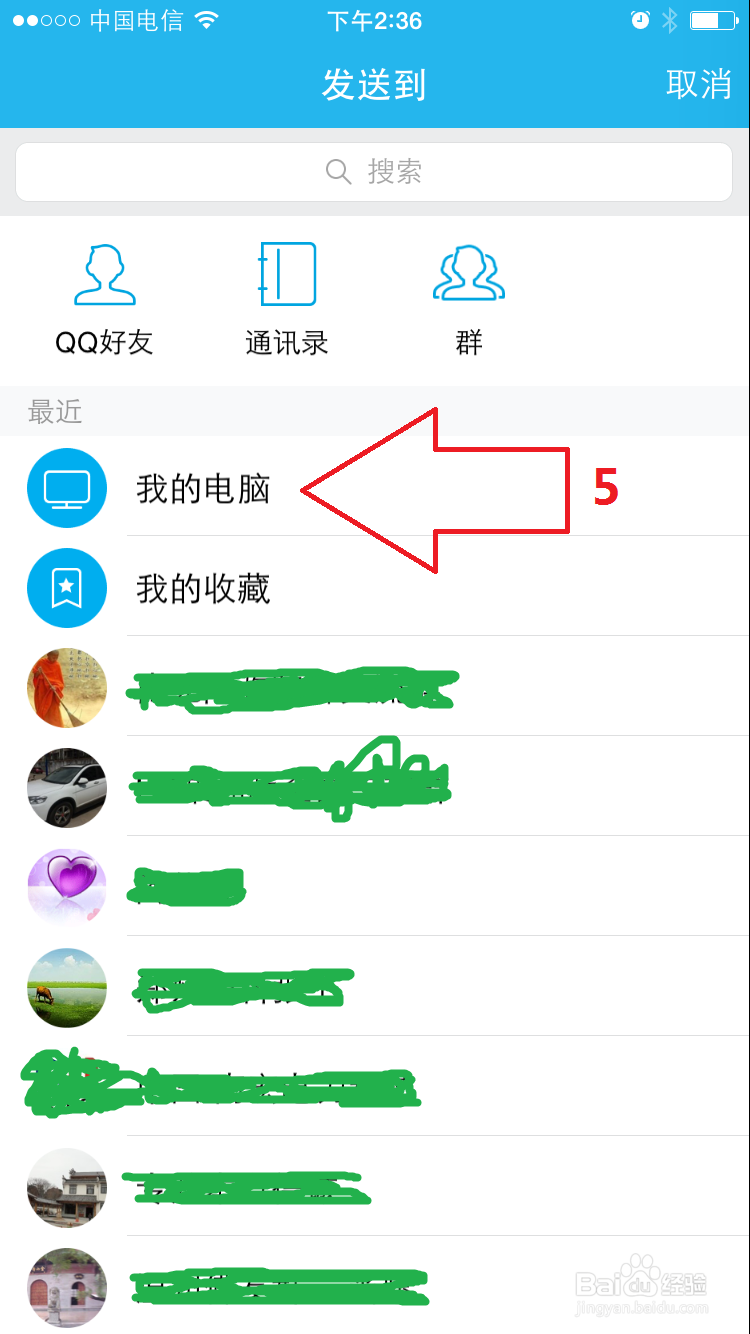Cancel sending by tapping 取消
750x1334 pixels.
pyautogui.click(x=699, y=85)
